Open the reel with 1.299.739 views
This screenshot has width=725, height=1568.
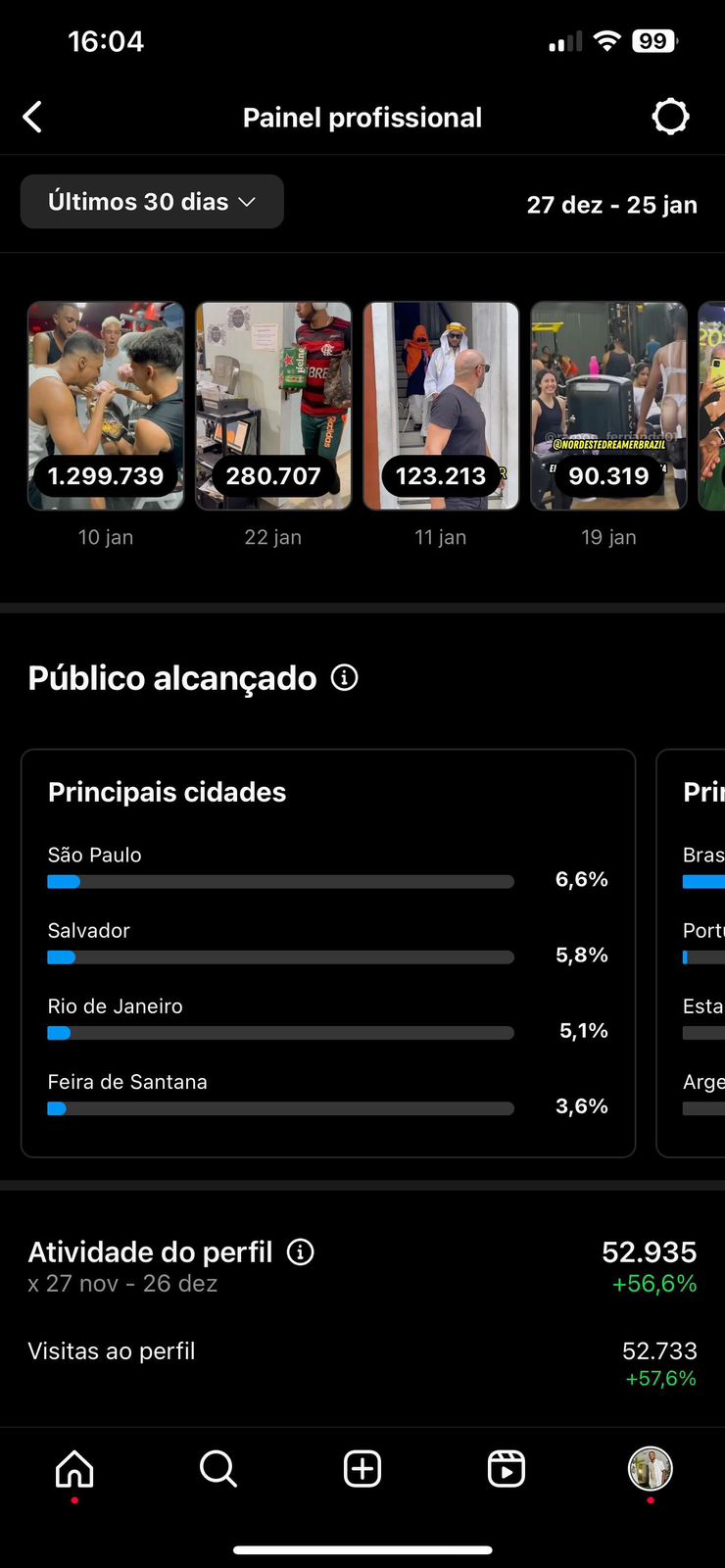(x=106, y=406)
